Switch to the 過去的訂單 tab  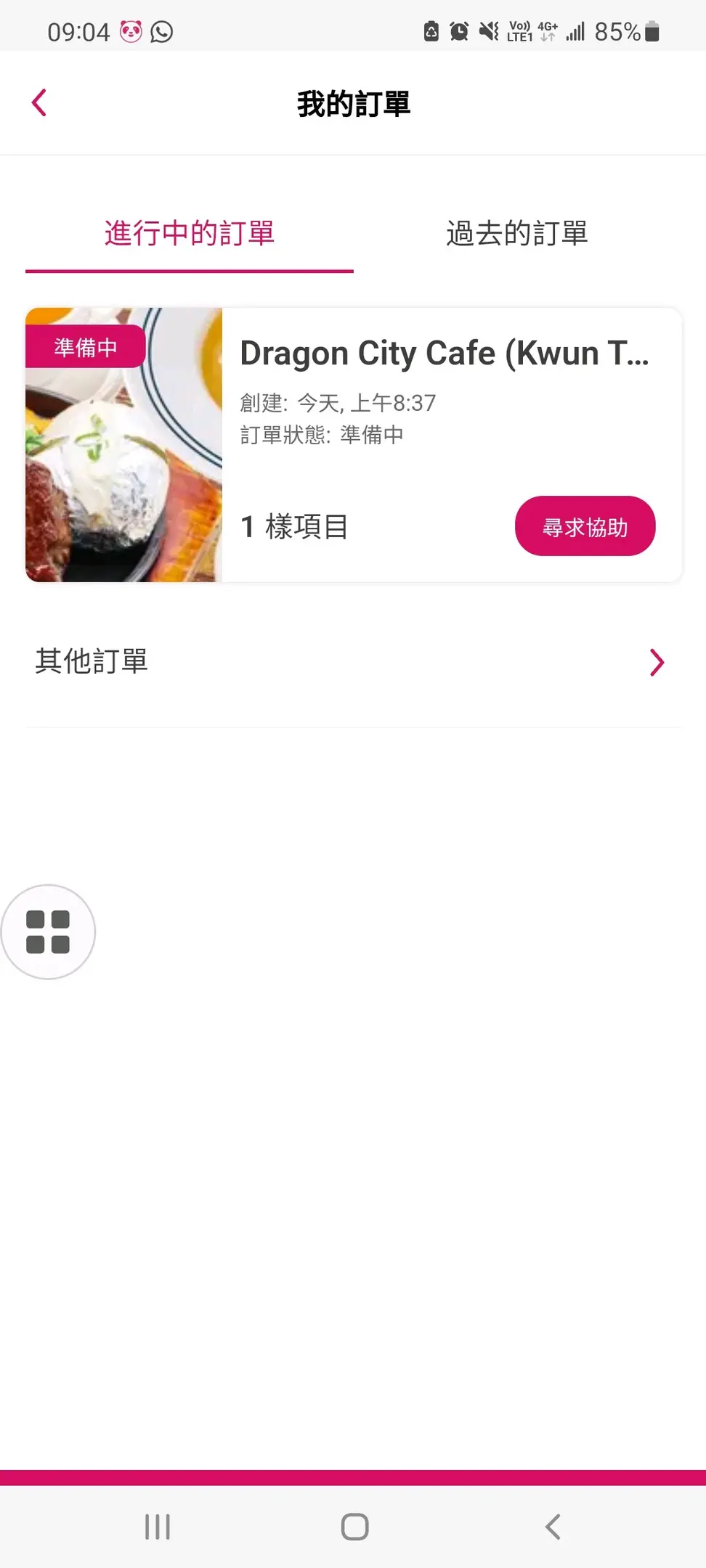click(x=516, y=234)
